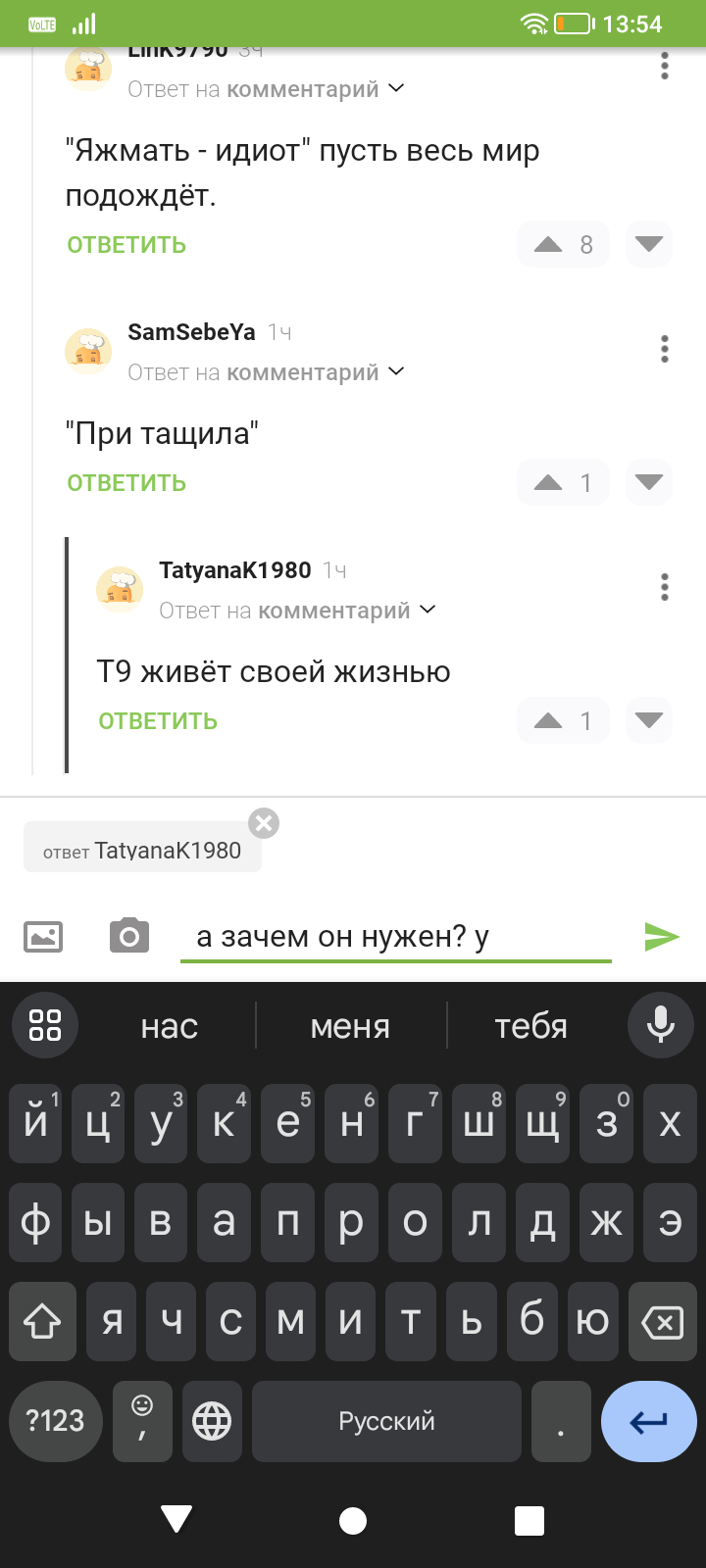
Task: Downvote TatyanaK1980's comment
Action: tap(649, 720)
